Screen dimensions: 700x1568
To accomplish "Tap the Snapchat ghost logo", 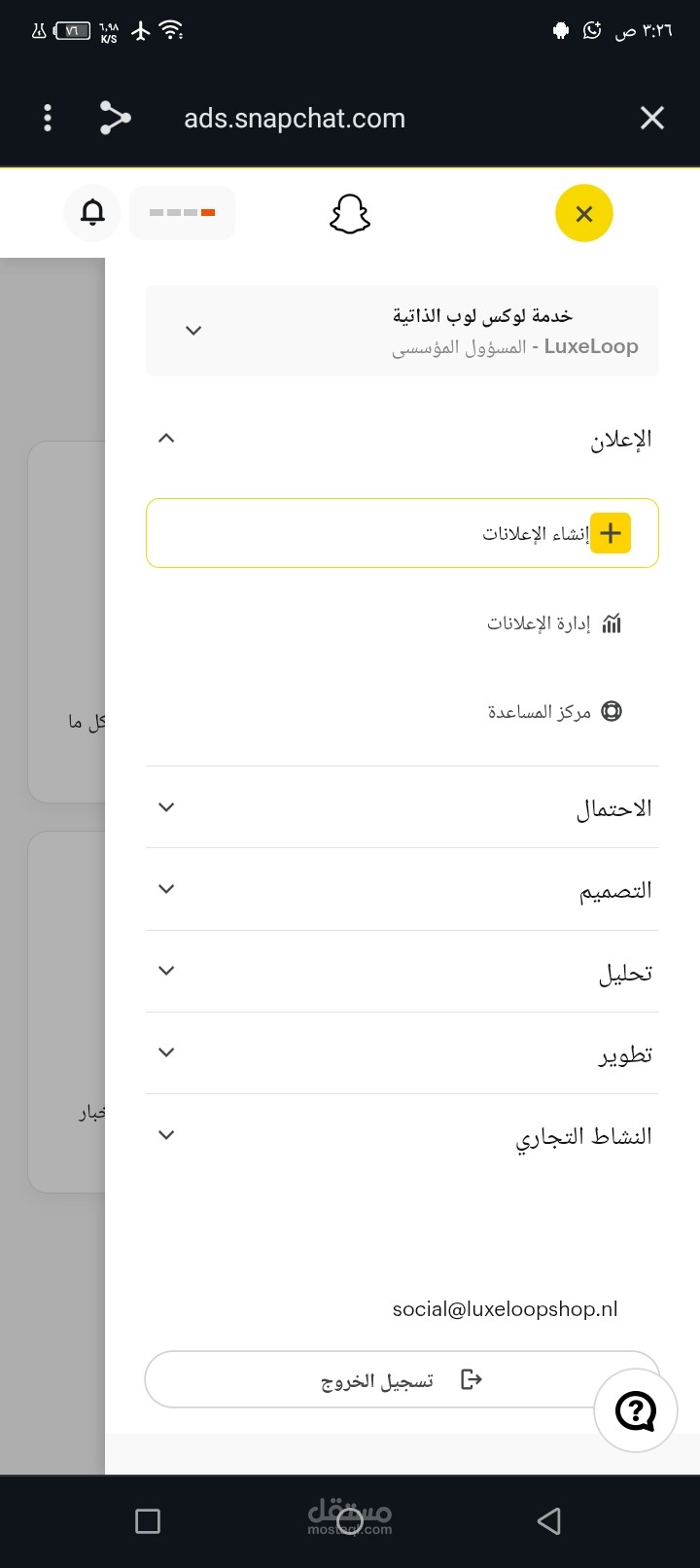I will (350, 214).
